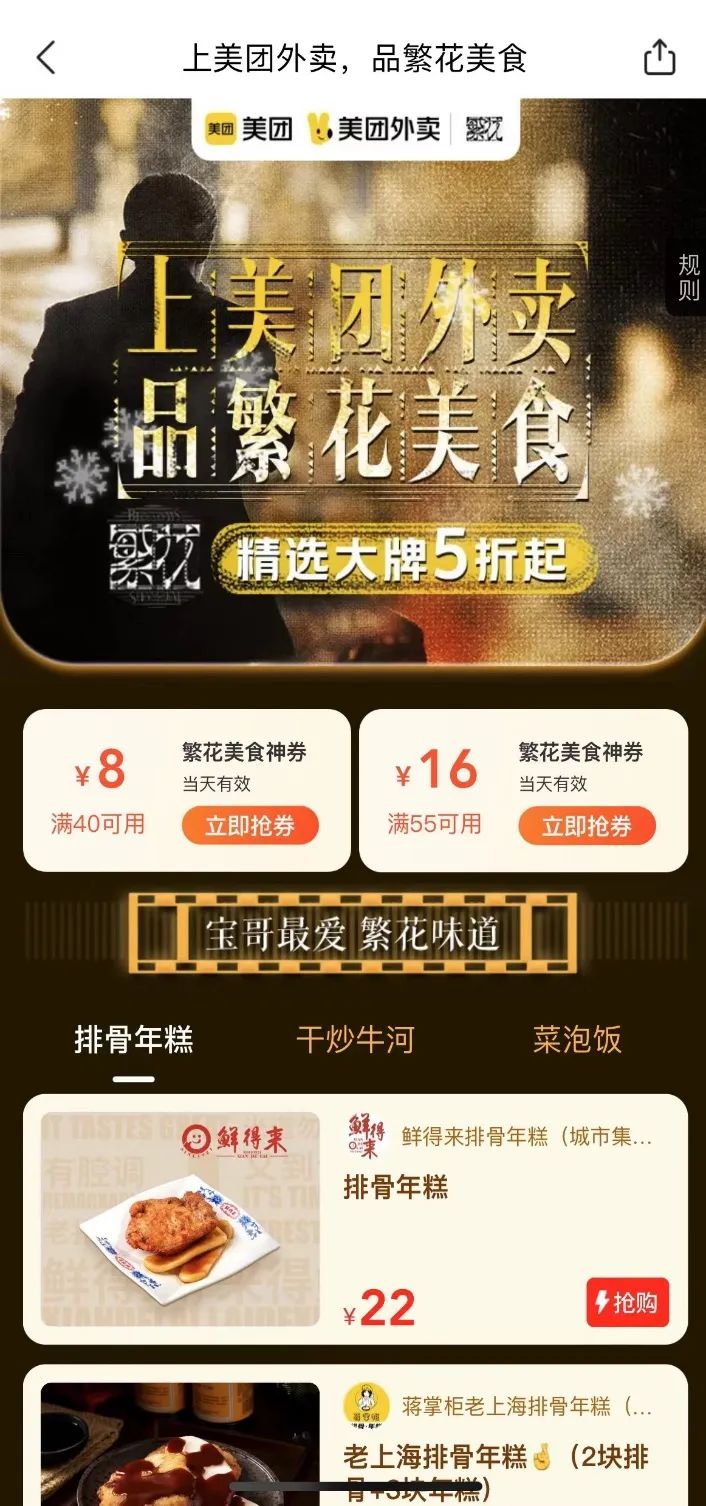Switch to the 菜泡饭 tab

pyautogui.click(x=577, y=1040)
